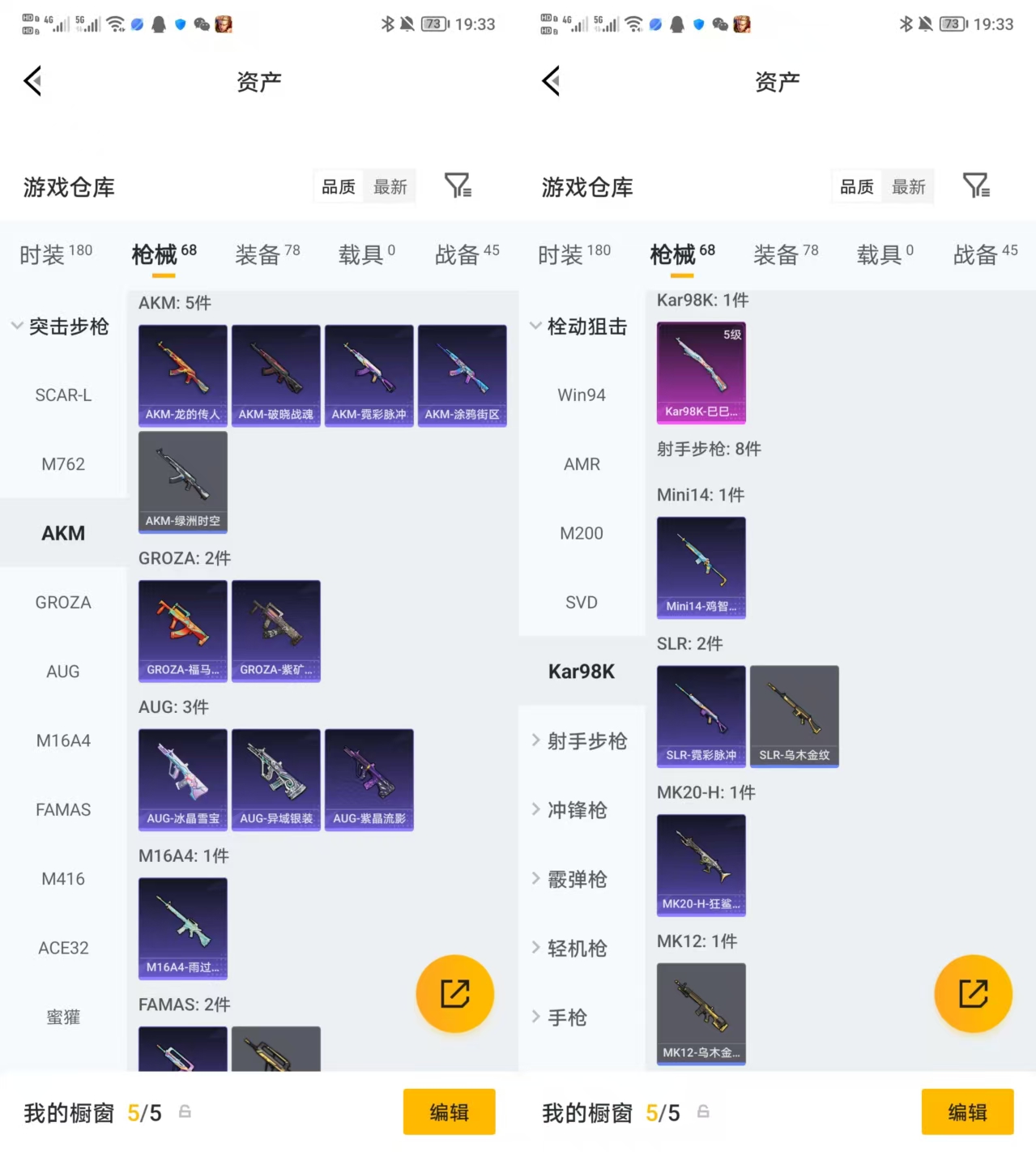Toggle the 最新 sort on the right screen
The image size is (1036, 1152).
coord(908,186)
